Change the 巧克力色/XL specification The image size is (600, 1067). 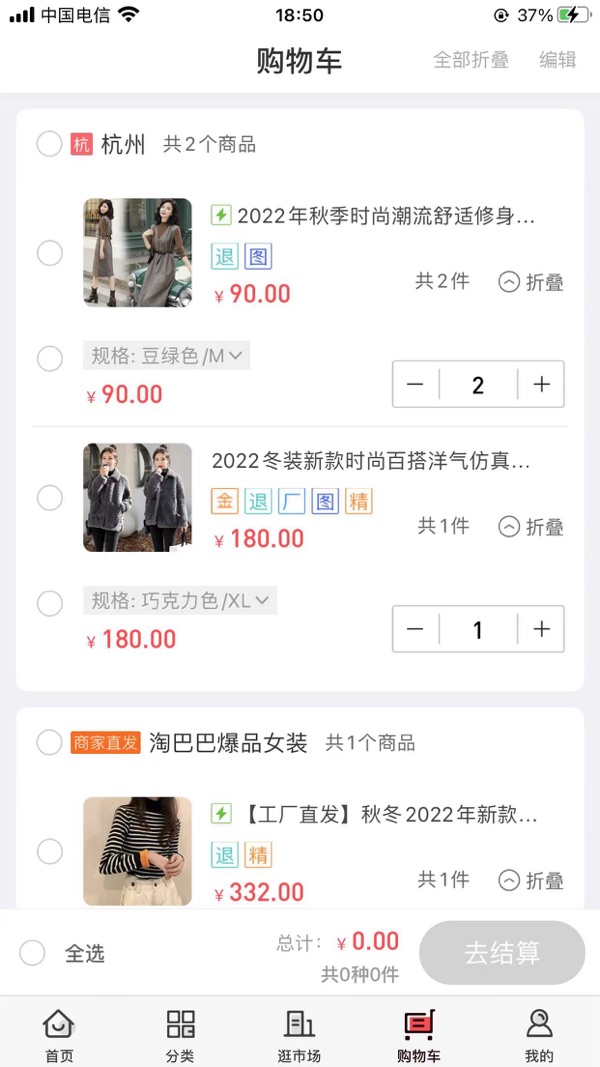180,600
